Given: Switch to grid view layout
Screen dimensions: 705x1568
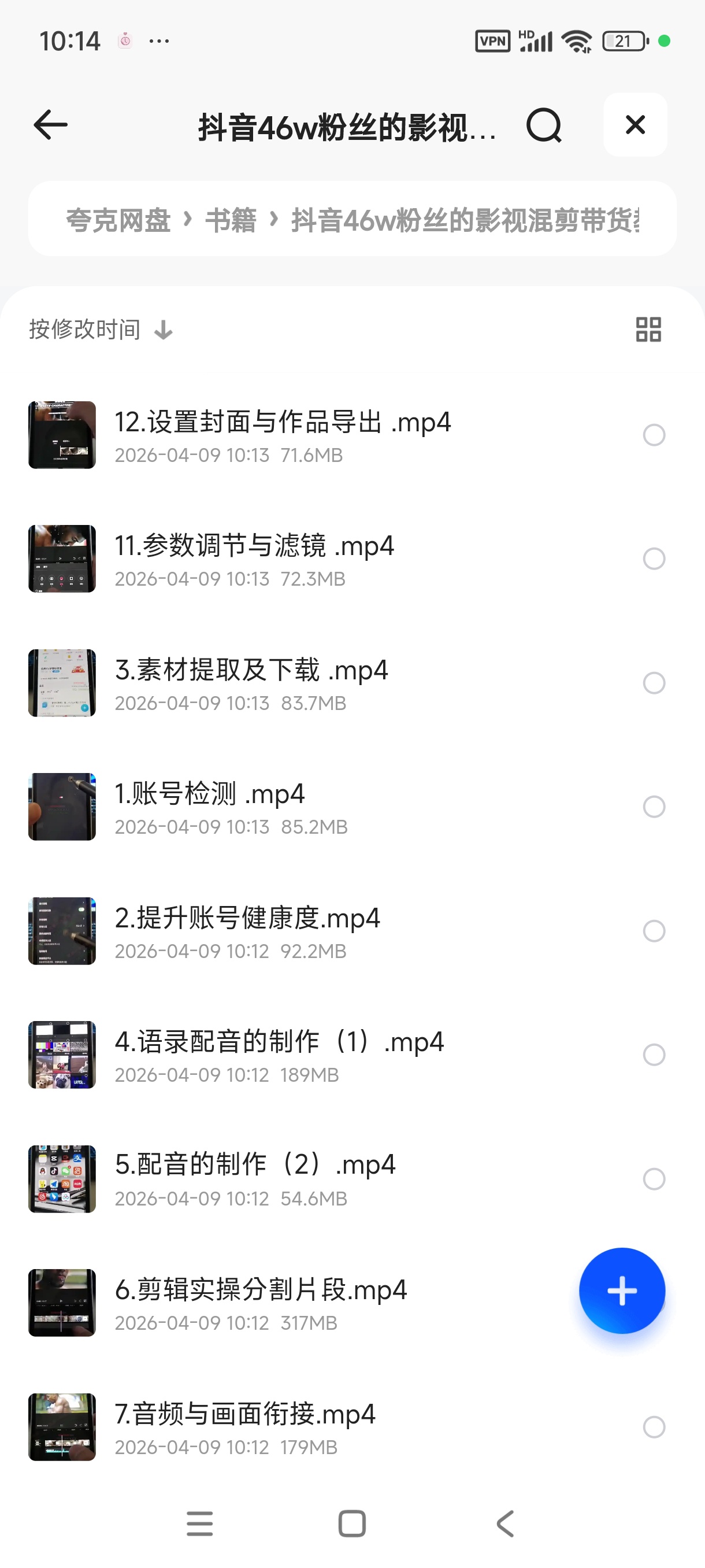Looking at the screenshot, I should pyautogui.click(x=648, y=329).
